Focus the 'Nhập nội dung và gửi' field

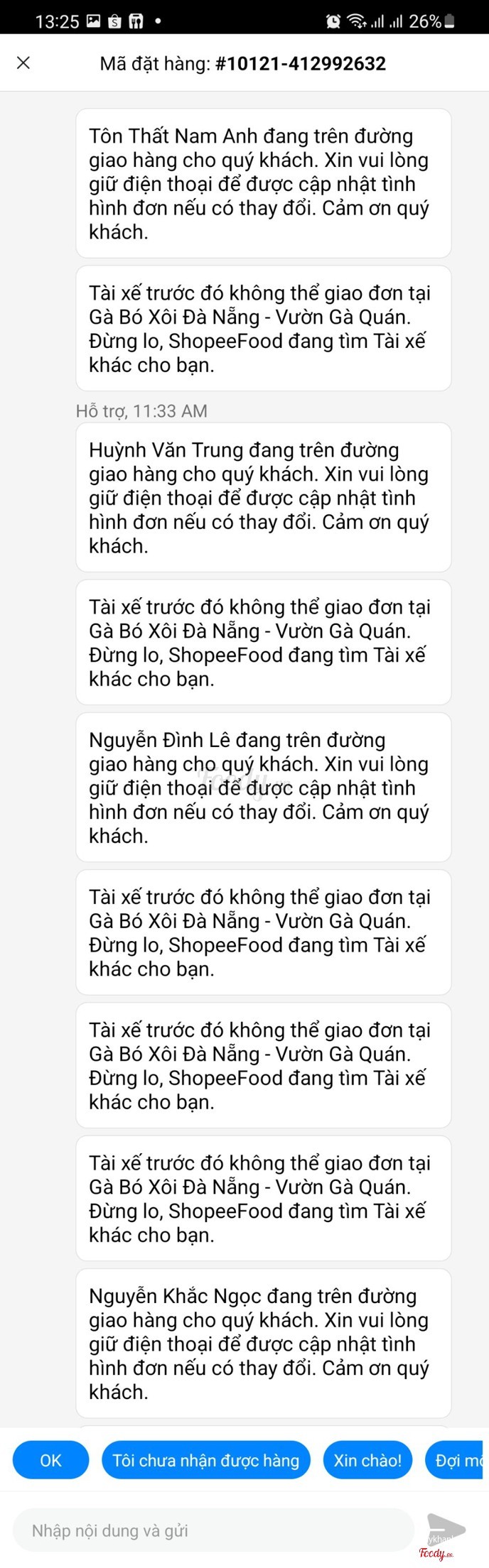pos(213,1530)
